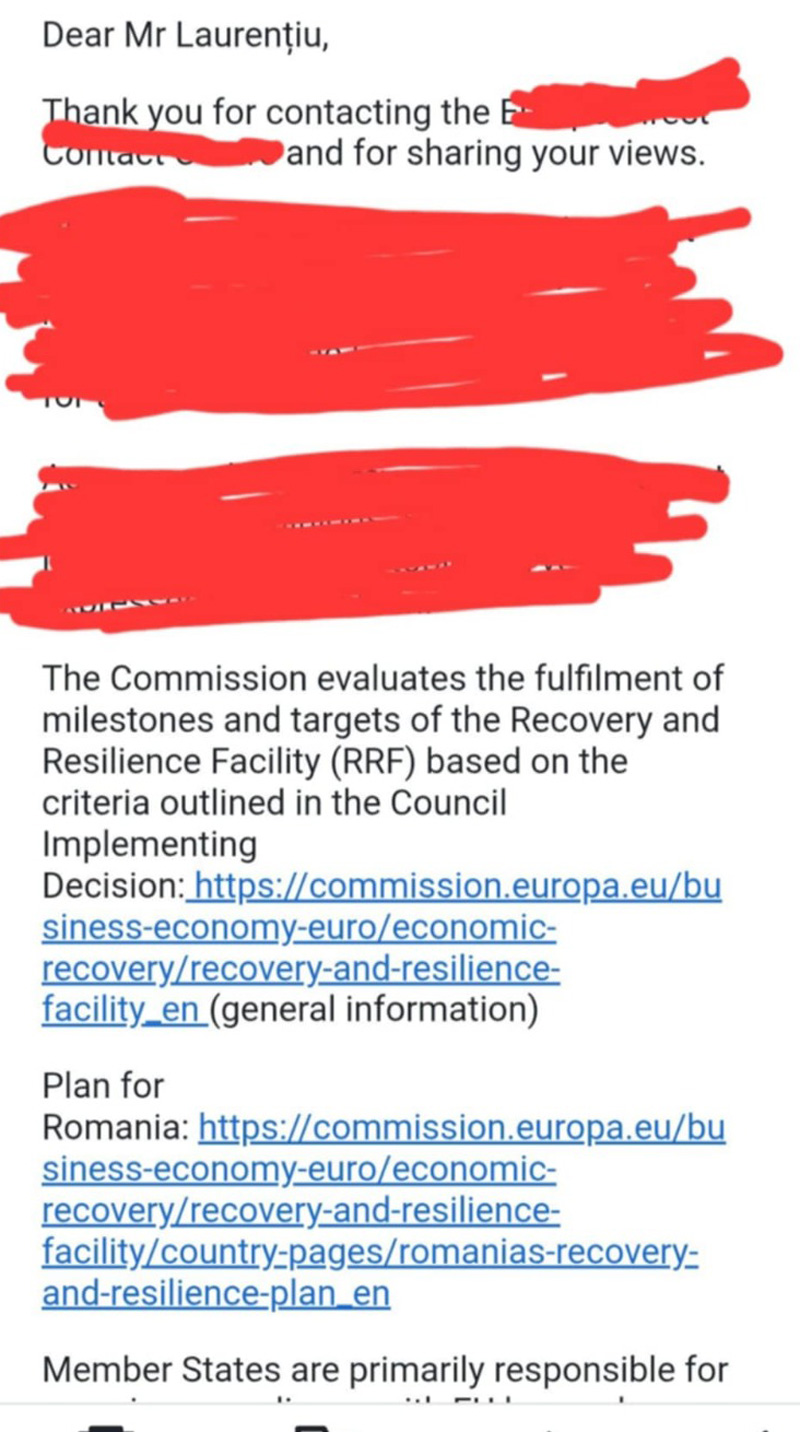Image resolution: width=800 pixels, height=1432 pixels.
Task: Open the Recovery and Resilience Facility general information link
Action: tap(300, 929)
